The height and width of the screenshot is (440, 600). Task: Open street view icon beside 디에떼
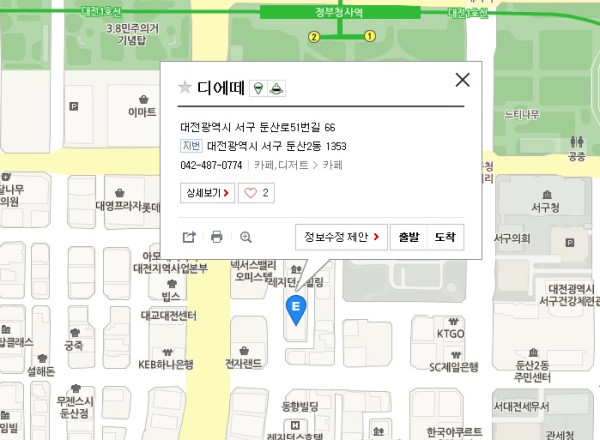point(259,88)
